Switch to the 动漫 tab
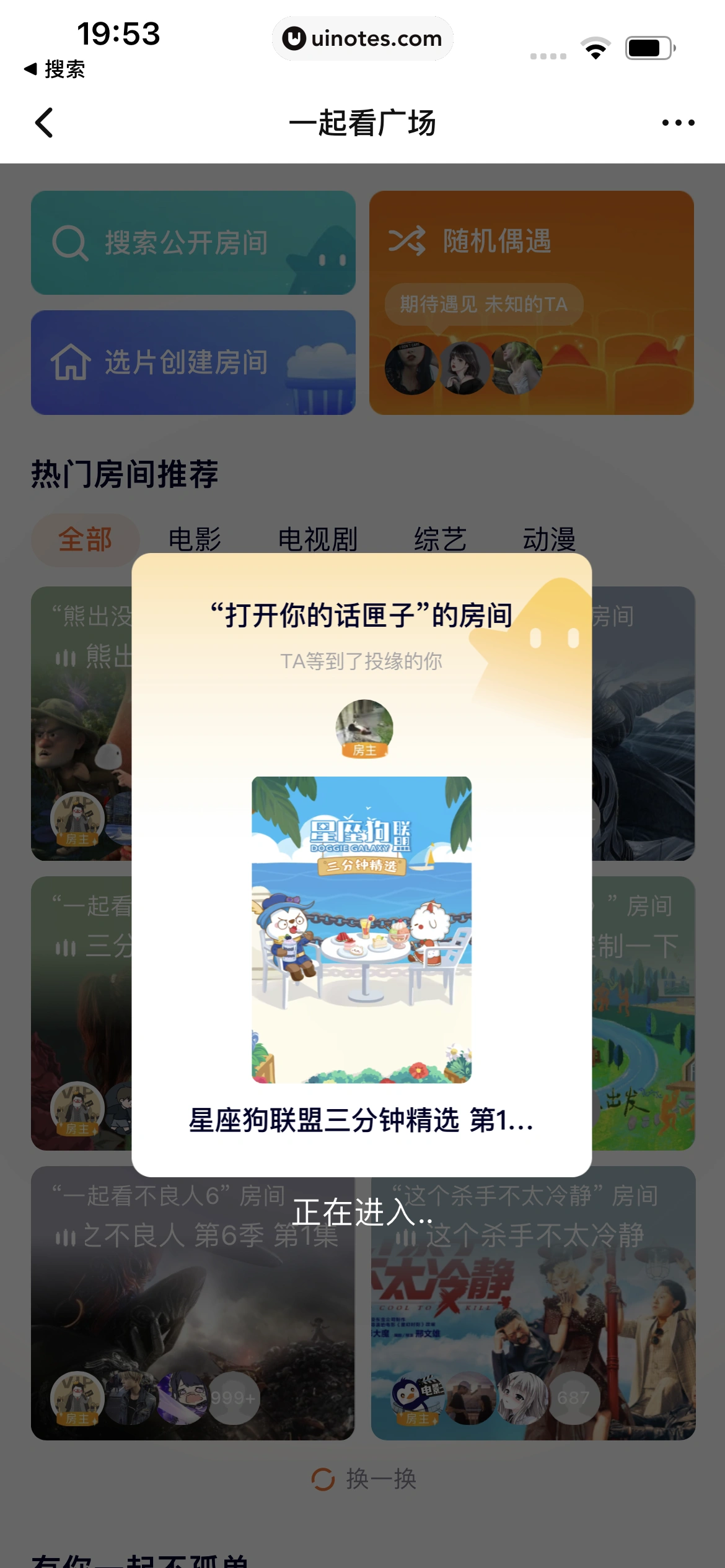Screen dimensions: 725x1568 pos(549,539)
